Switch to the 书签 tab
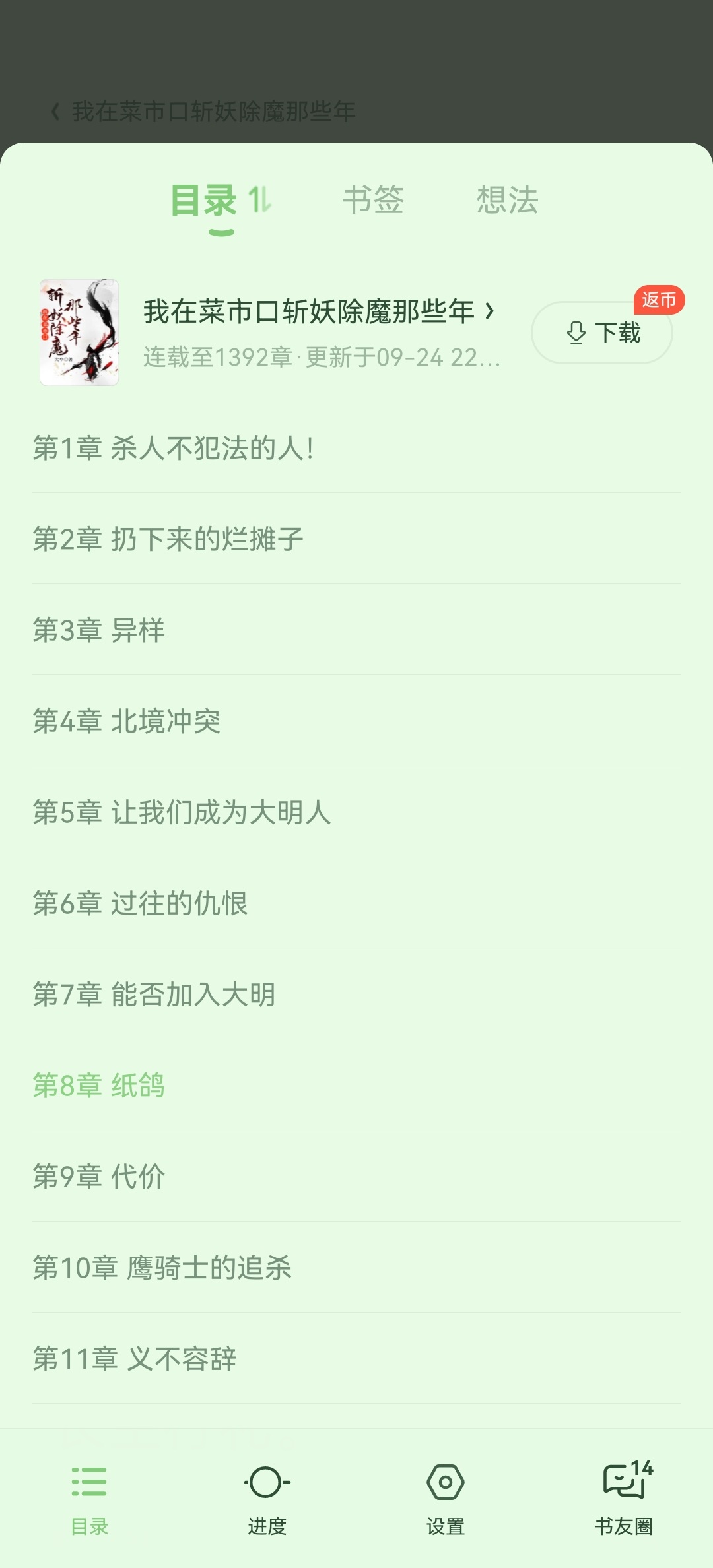This screenshot has height=1568, width=713. point(372,199)
